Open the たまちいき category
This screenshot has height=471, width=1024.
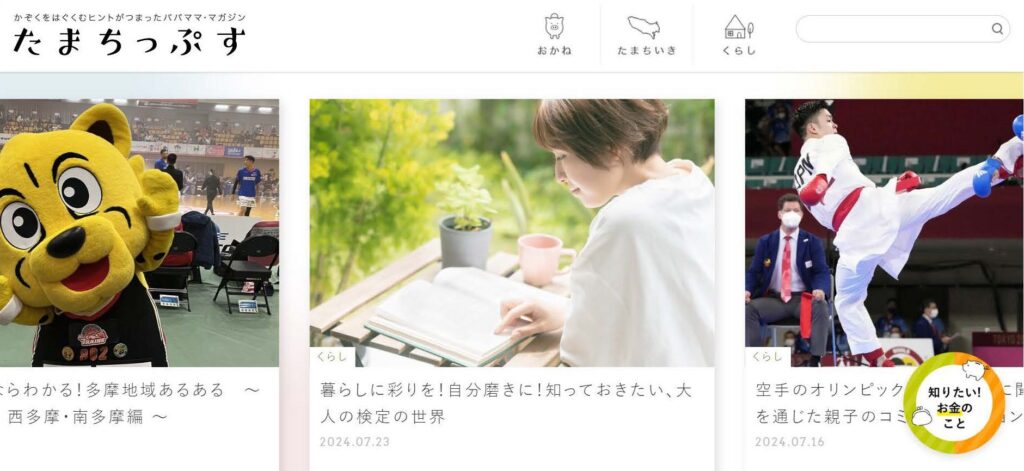click(646, 35)
